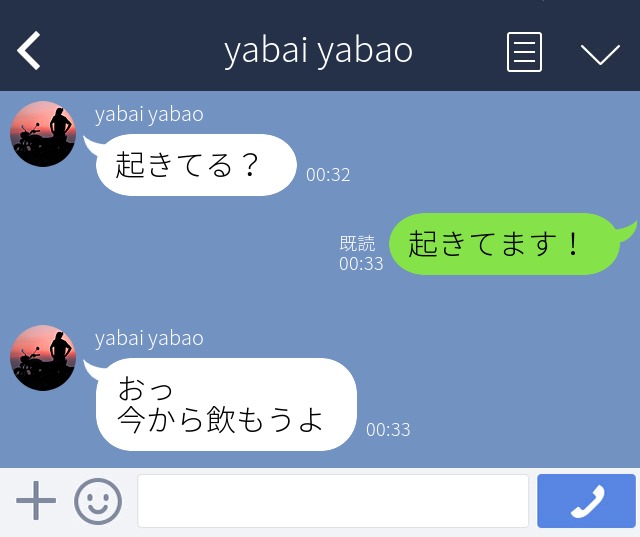View yabai yabao's avatar beside 起きてる？
The image size is (640, 537).
pos(43,134)
